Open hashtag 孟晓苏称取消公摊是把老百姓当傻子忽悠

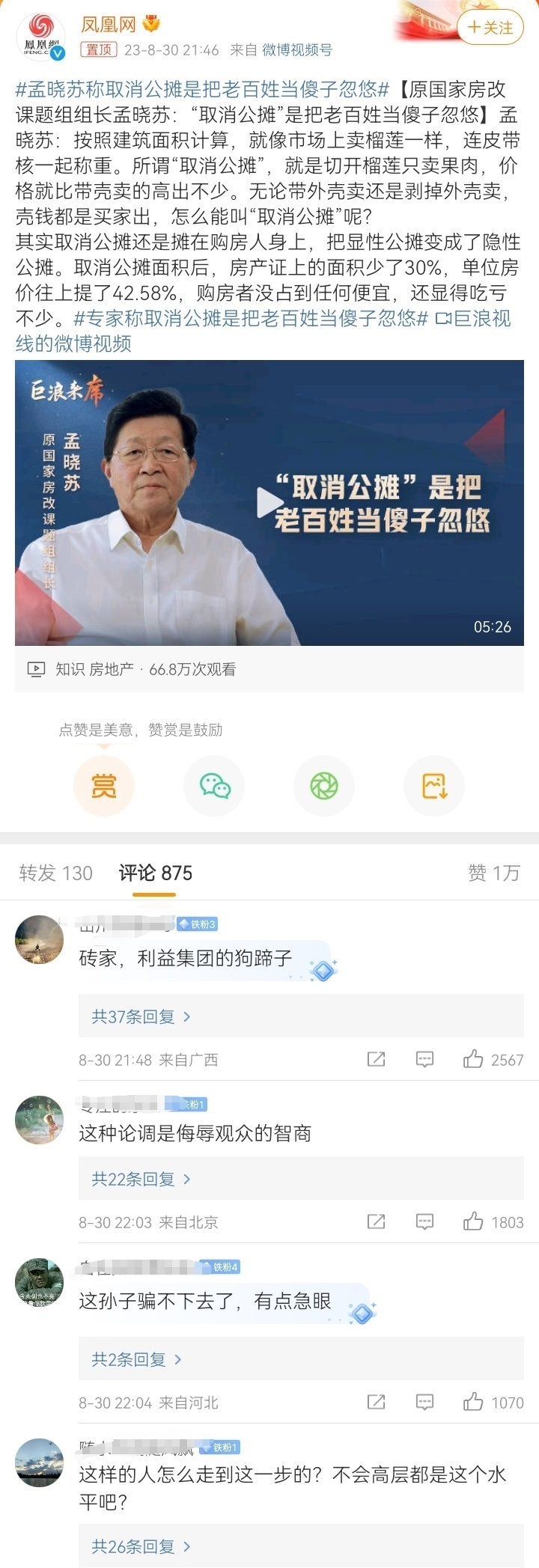pos(202,90)
